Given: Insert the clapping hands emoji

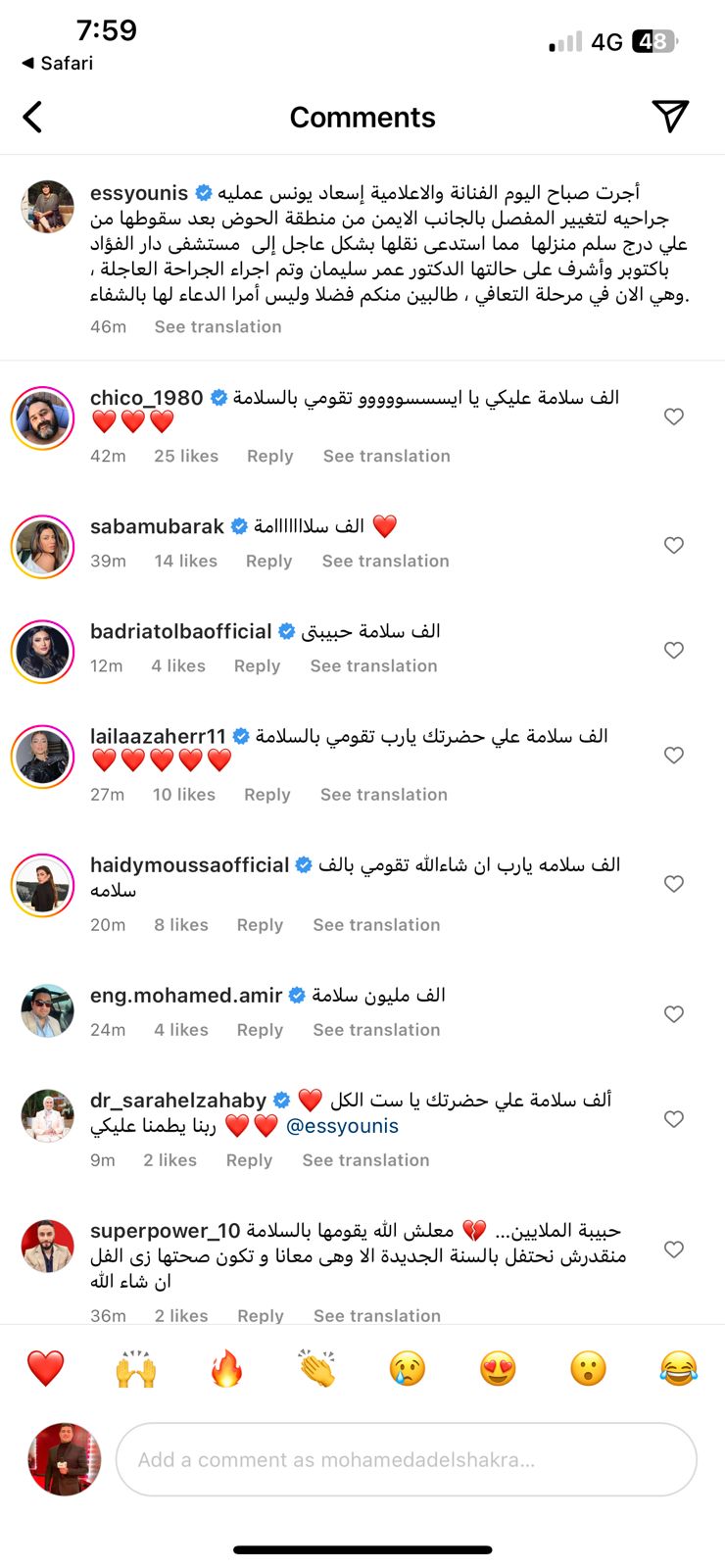Looking at the screenshot, I should click(x=316, y=1368).
